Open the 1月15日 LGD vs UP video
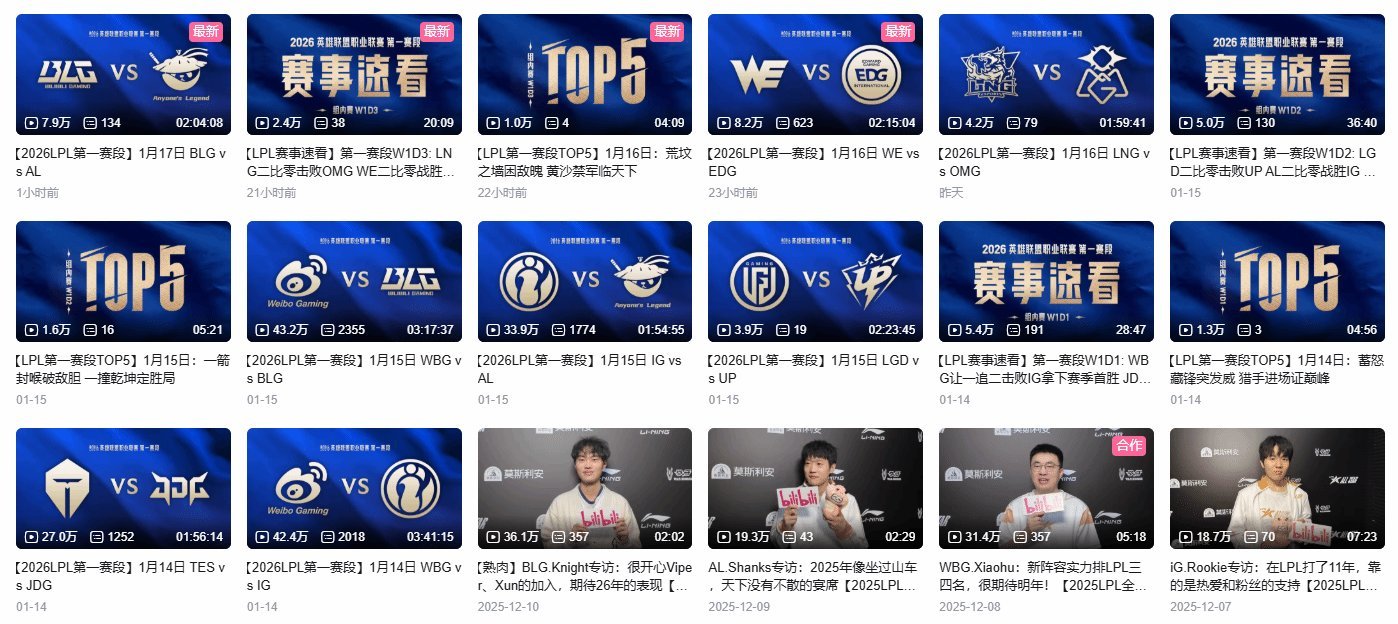The height and width of the screenshot is (624, 1398). (x=815, y=282)
